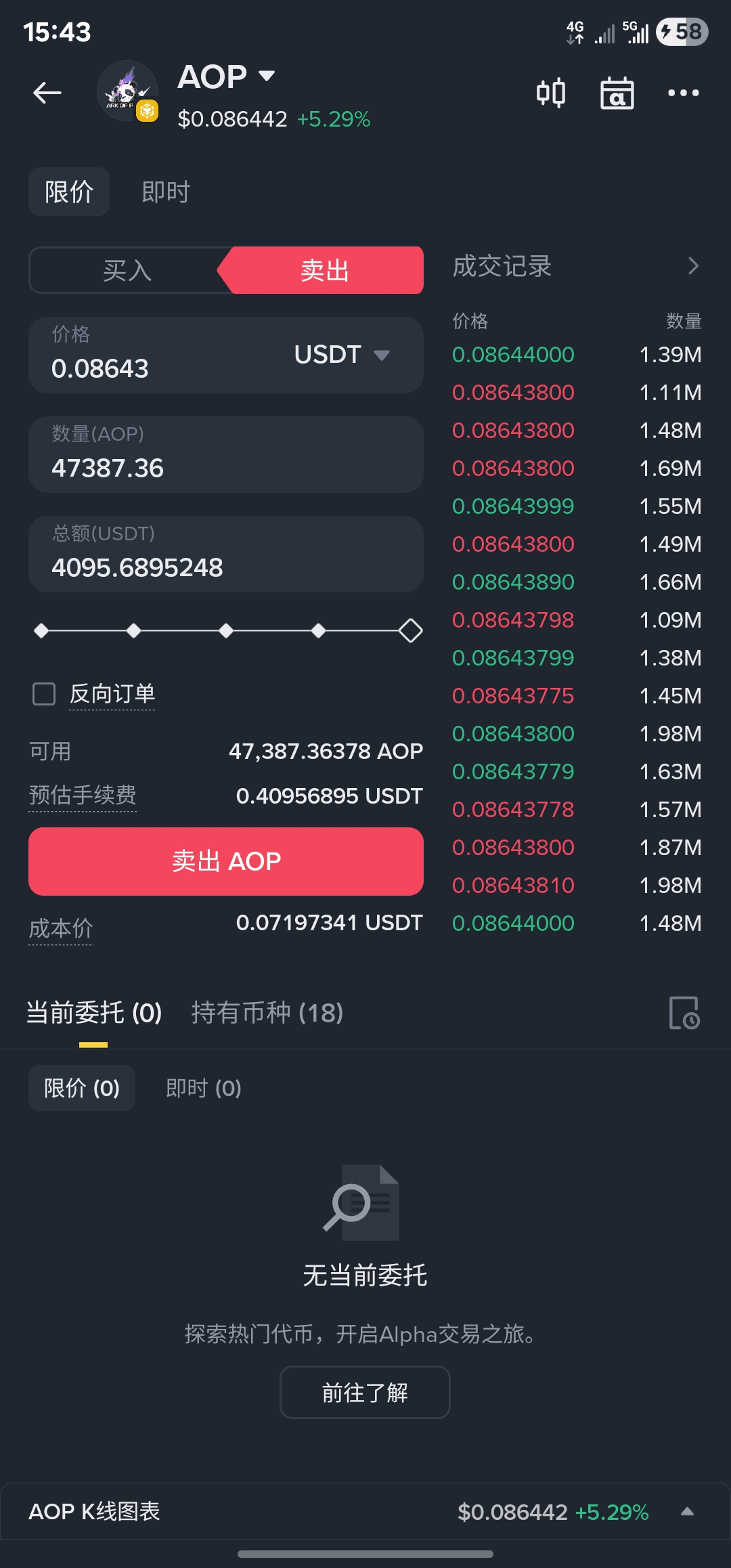731x1568 pixels.
Task: Switch to the 即时 order type tab
Action: pyautogui.click(x=166, y=192)
